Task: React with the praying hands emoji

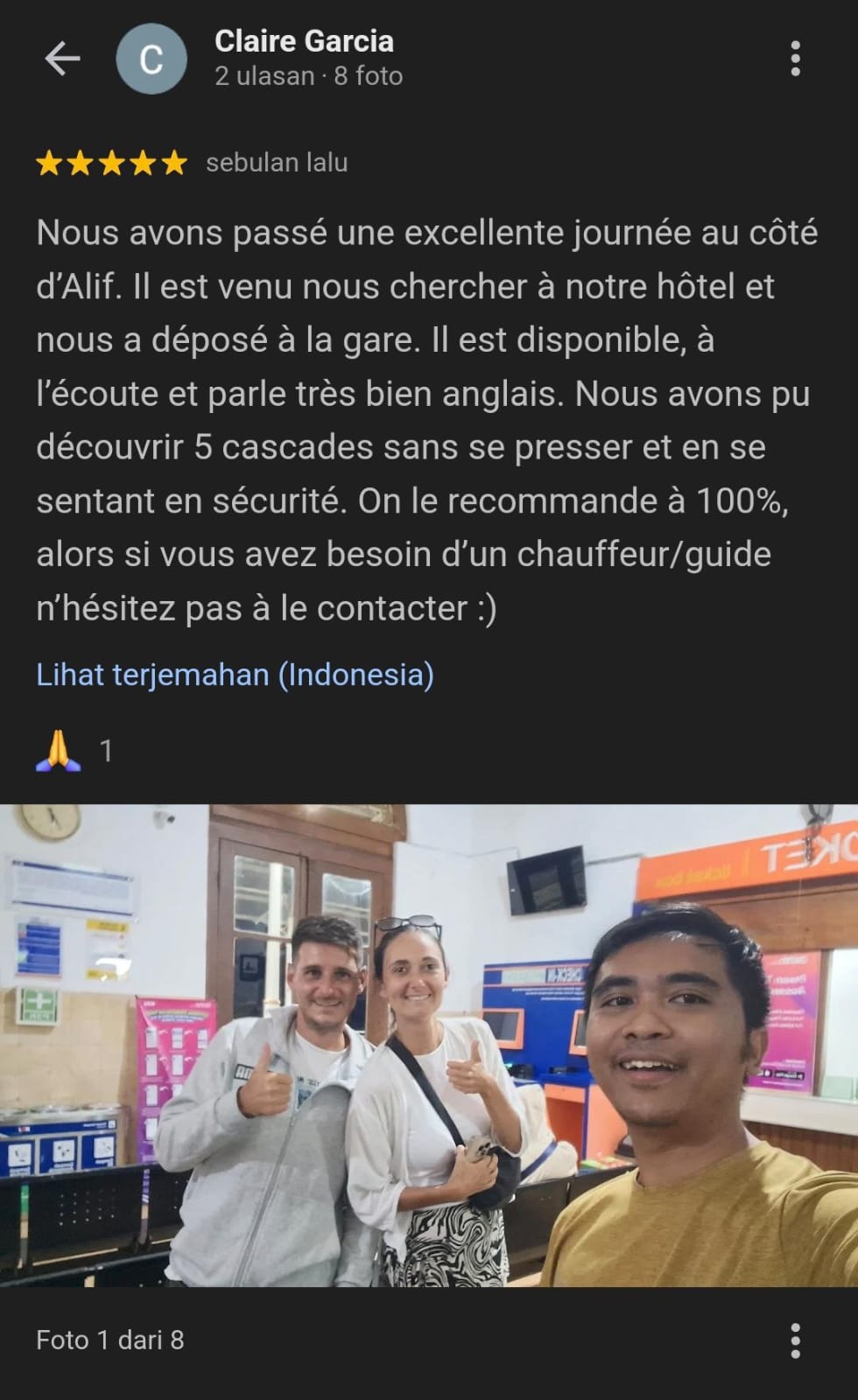Action: coord(58,751)
